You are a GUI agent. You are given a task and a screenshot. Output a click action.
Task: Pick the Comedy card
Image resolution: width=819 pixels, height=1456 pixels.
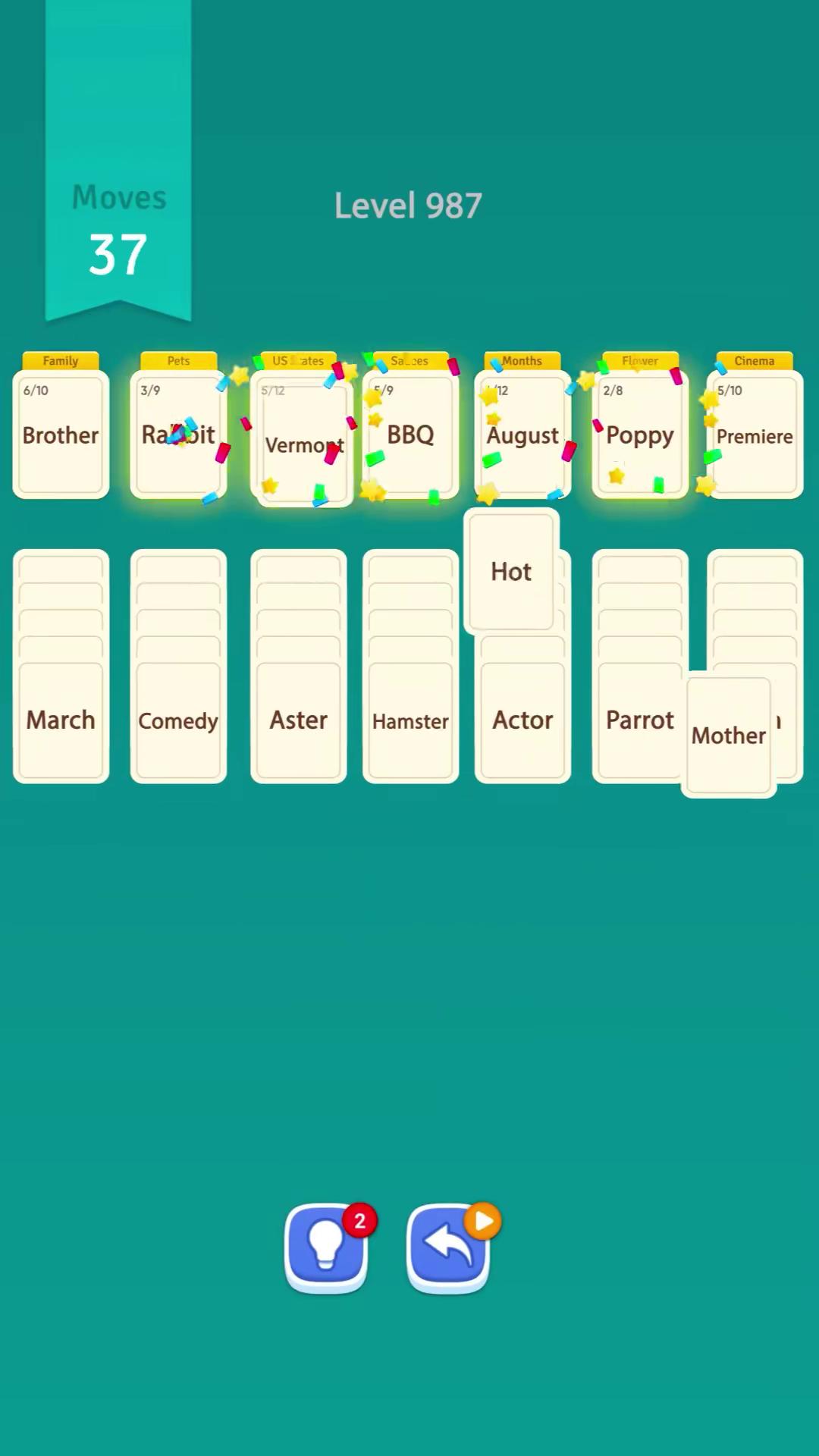[178, 720]
